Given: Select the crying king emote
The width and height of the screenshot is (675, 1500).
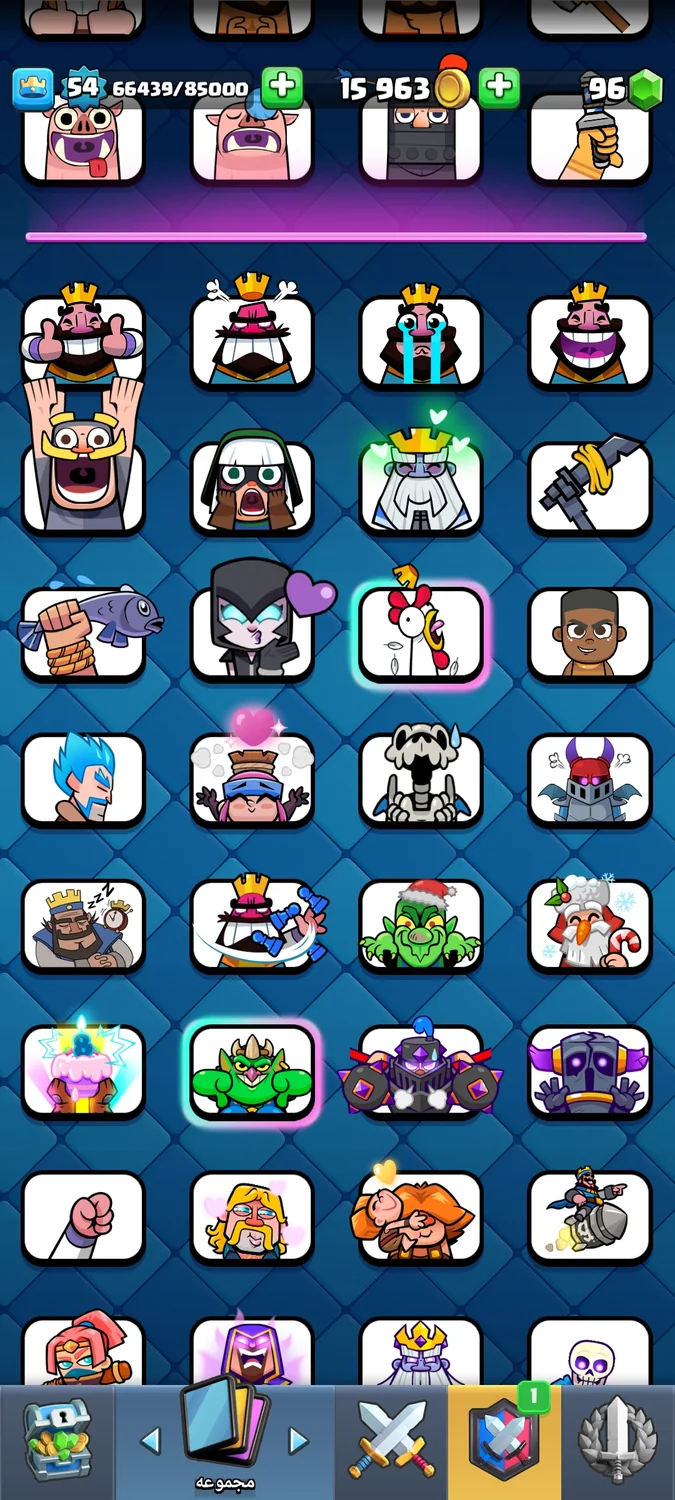Looking at the screenshot, I should coord(421,340).
